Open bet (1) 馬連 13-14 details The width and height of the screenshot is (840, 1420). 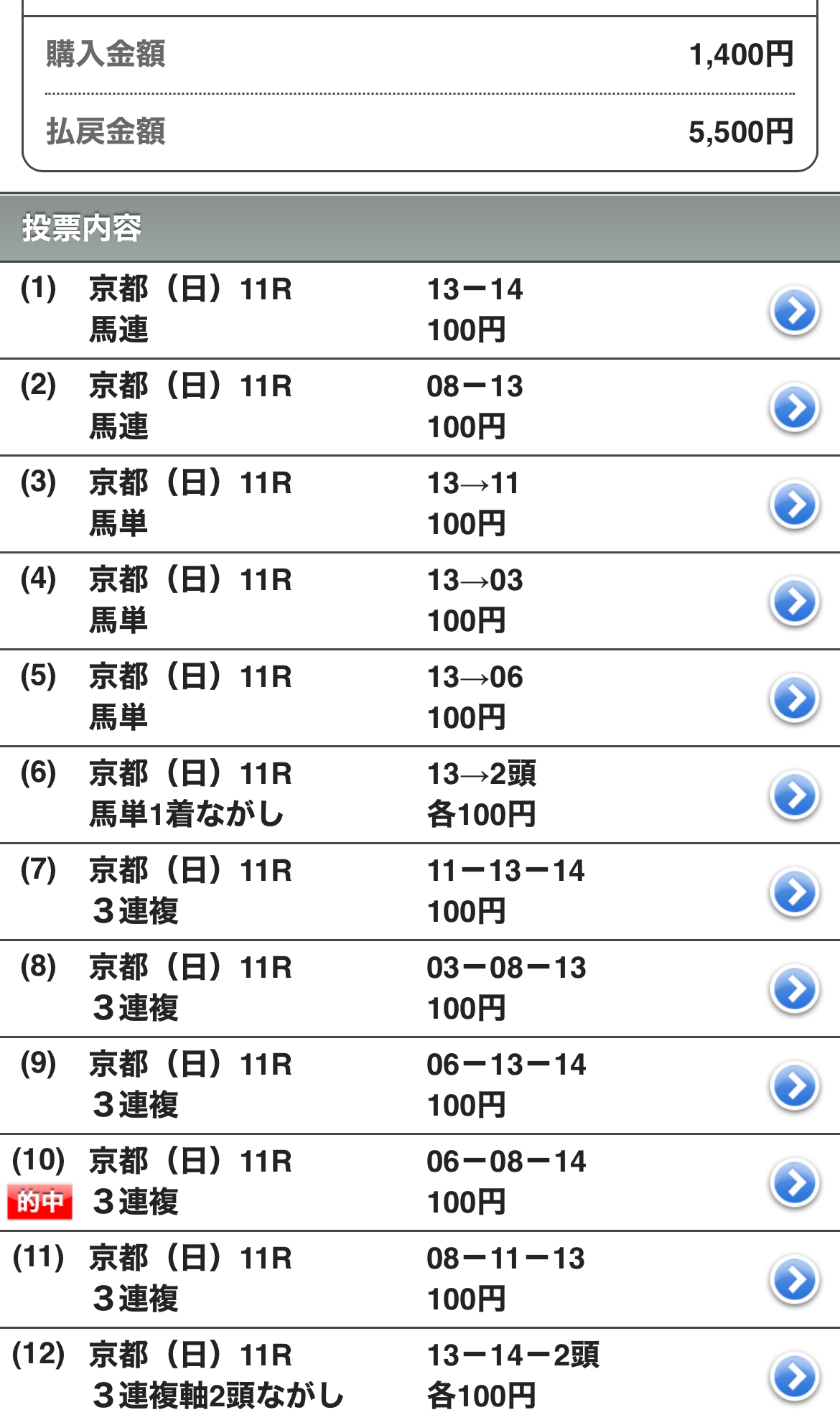pos(420,310)
